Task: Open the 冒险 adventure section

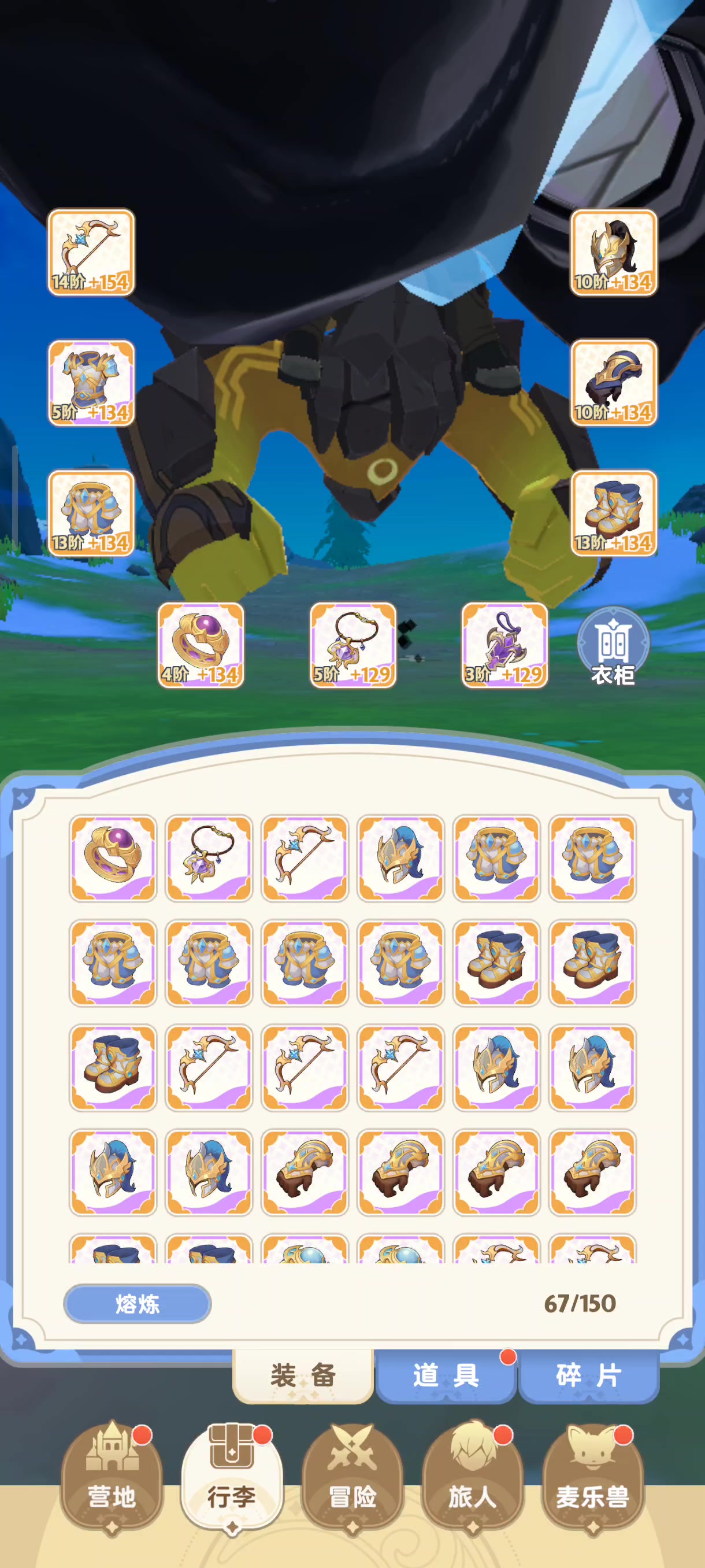Action: click(x=352, y=1478)
